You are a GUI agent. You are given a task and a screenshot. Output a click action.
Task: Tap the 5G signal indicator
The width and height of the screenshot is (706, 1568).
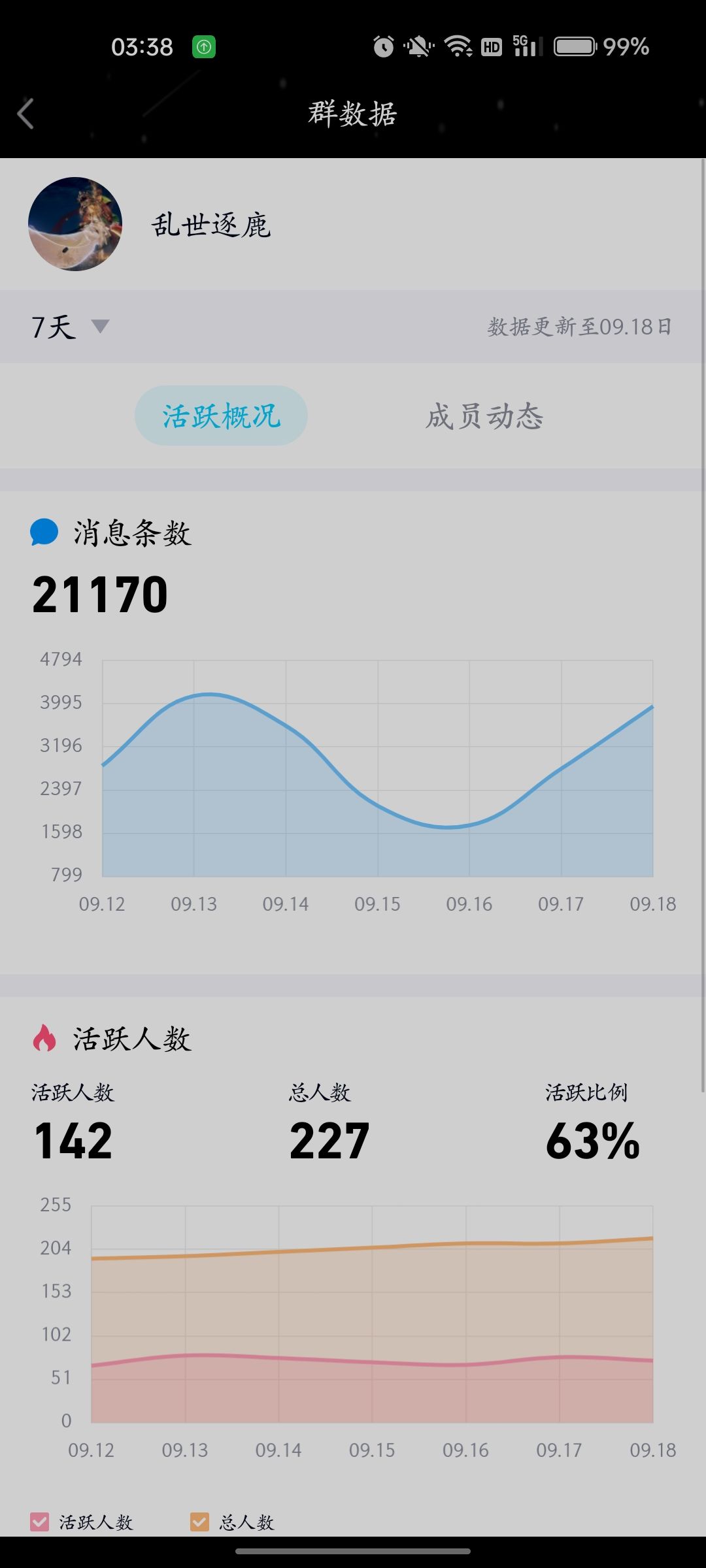527,46
